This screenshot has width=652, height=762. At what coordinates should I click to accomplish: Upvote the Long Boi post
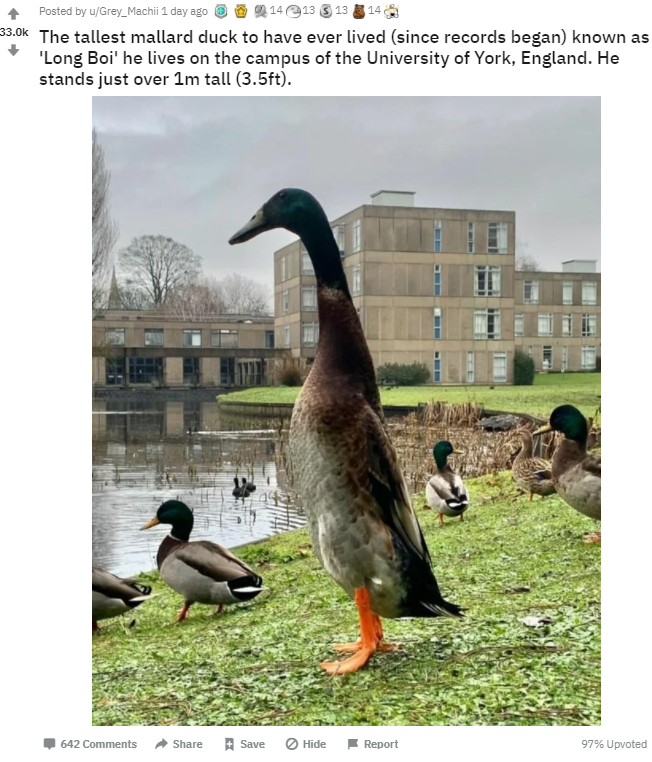pyautogui.click(x=13, y=13)
